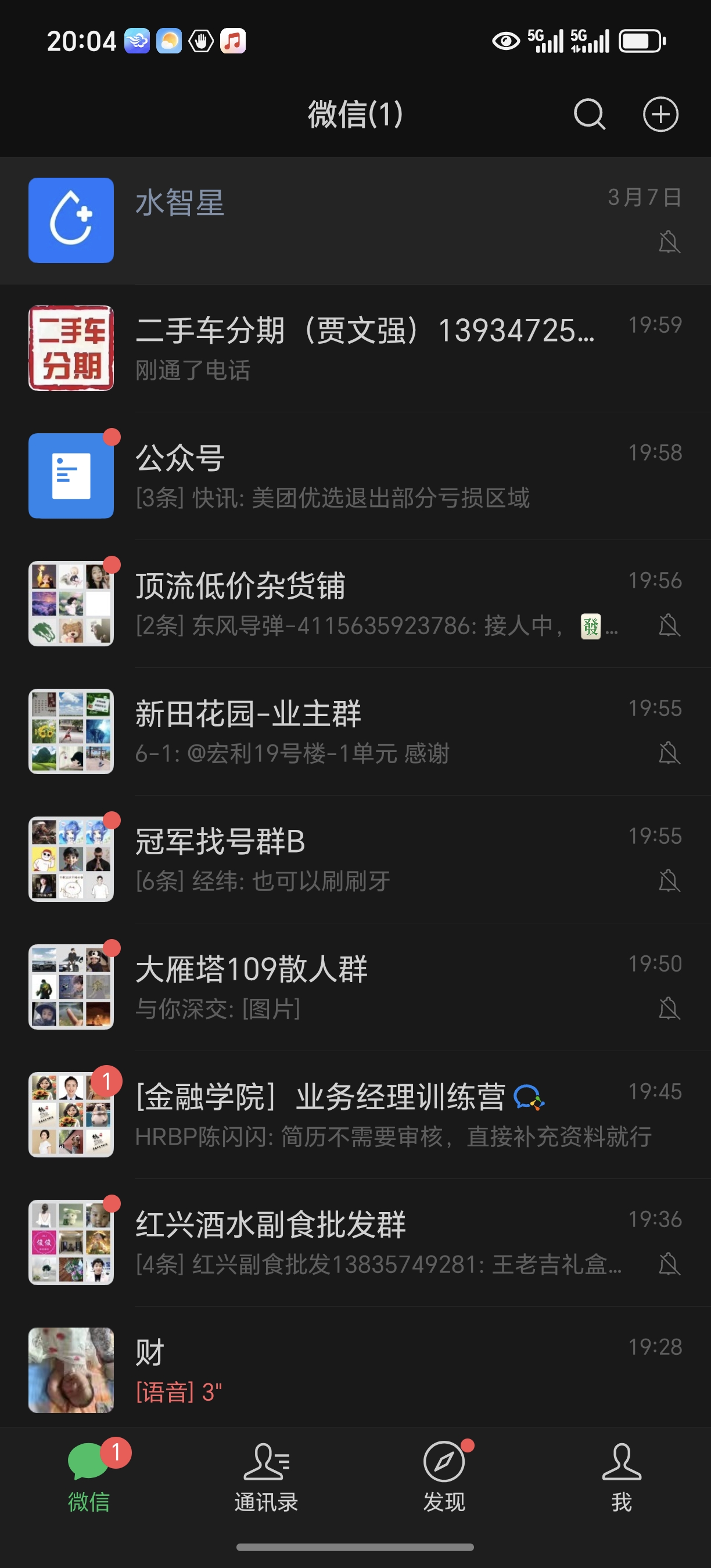Open the 顶流低价杂货铺 group chat
This screenshot has height=1568, width=711.
point(355,604)
